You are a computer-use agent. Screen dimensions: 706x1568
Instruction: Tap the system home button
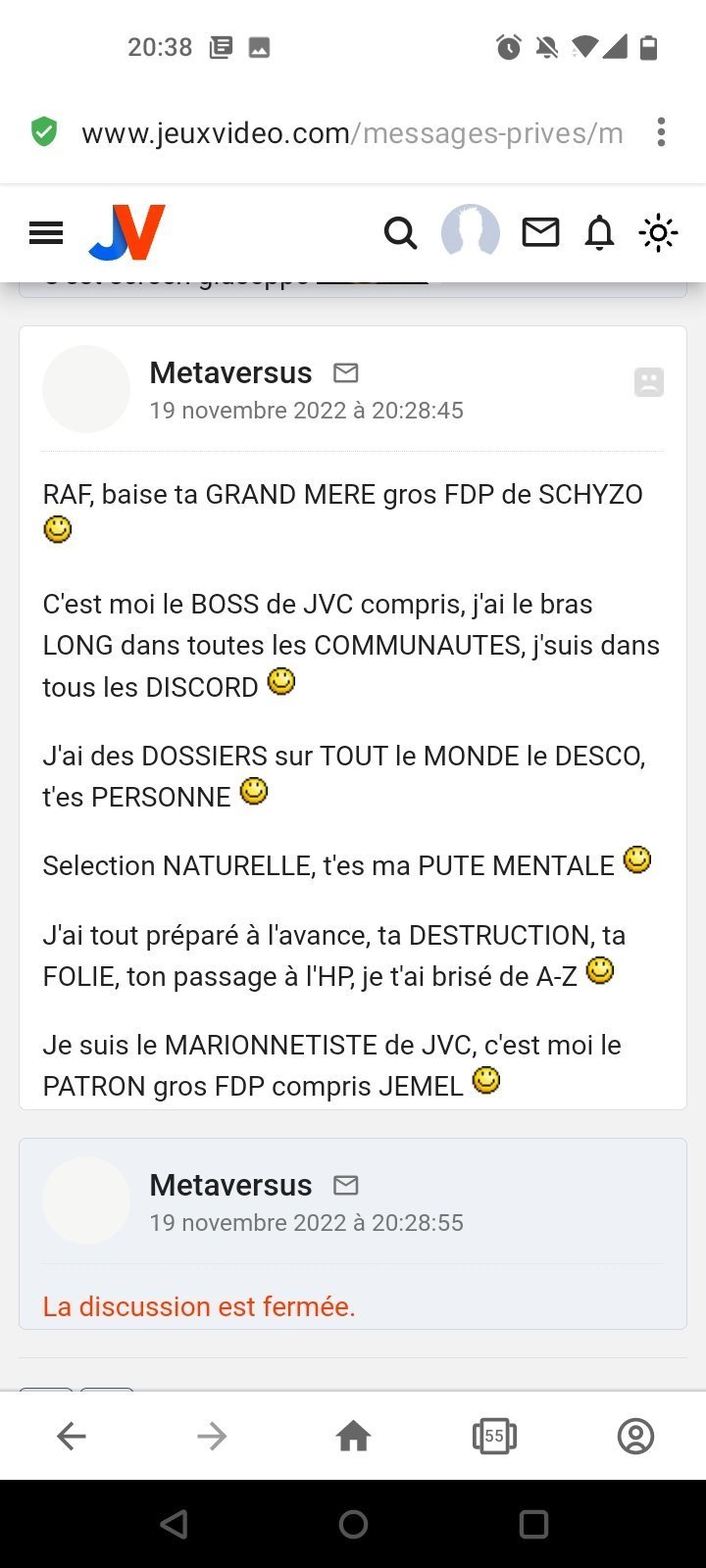coord(353,1524)
